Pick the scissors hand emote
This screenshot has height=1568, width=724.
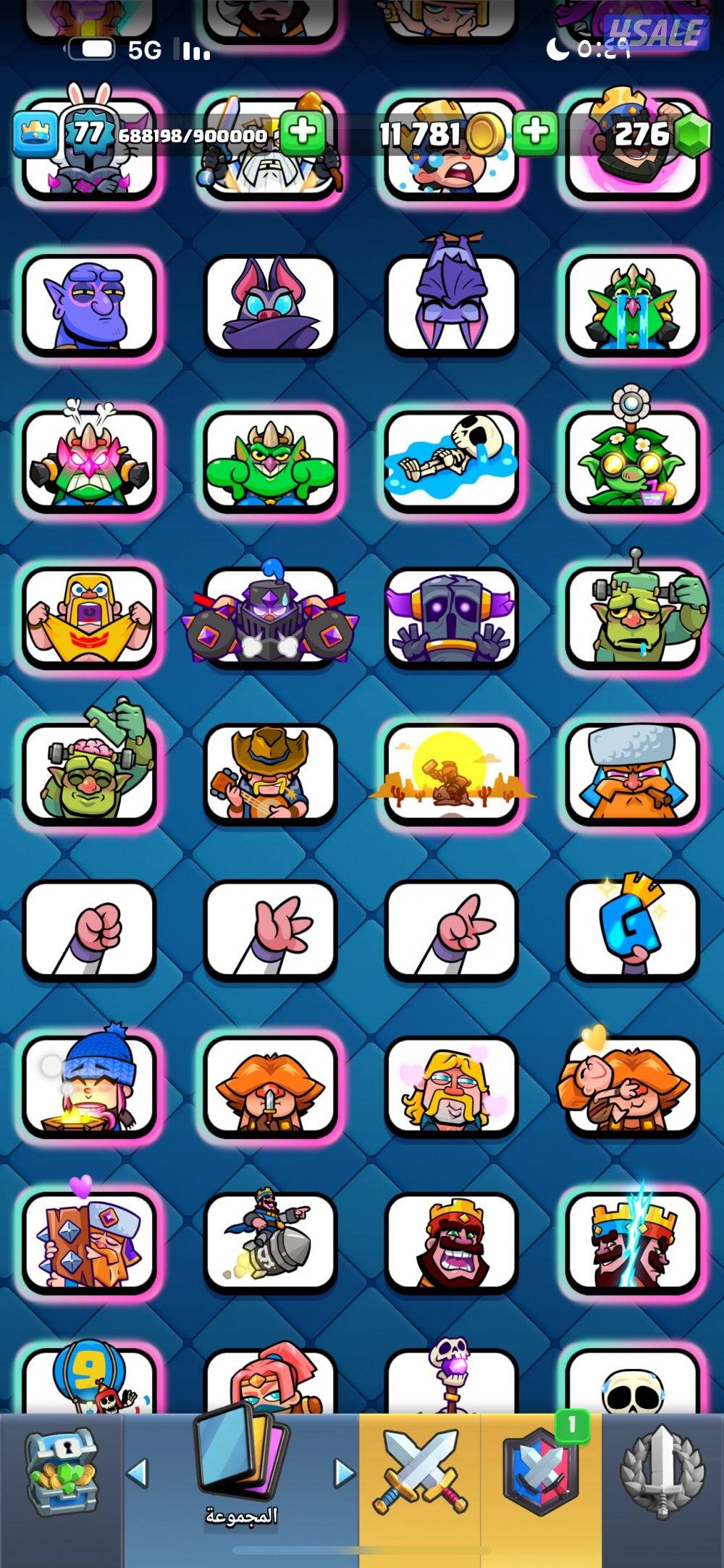tap(452, 929)
